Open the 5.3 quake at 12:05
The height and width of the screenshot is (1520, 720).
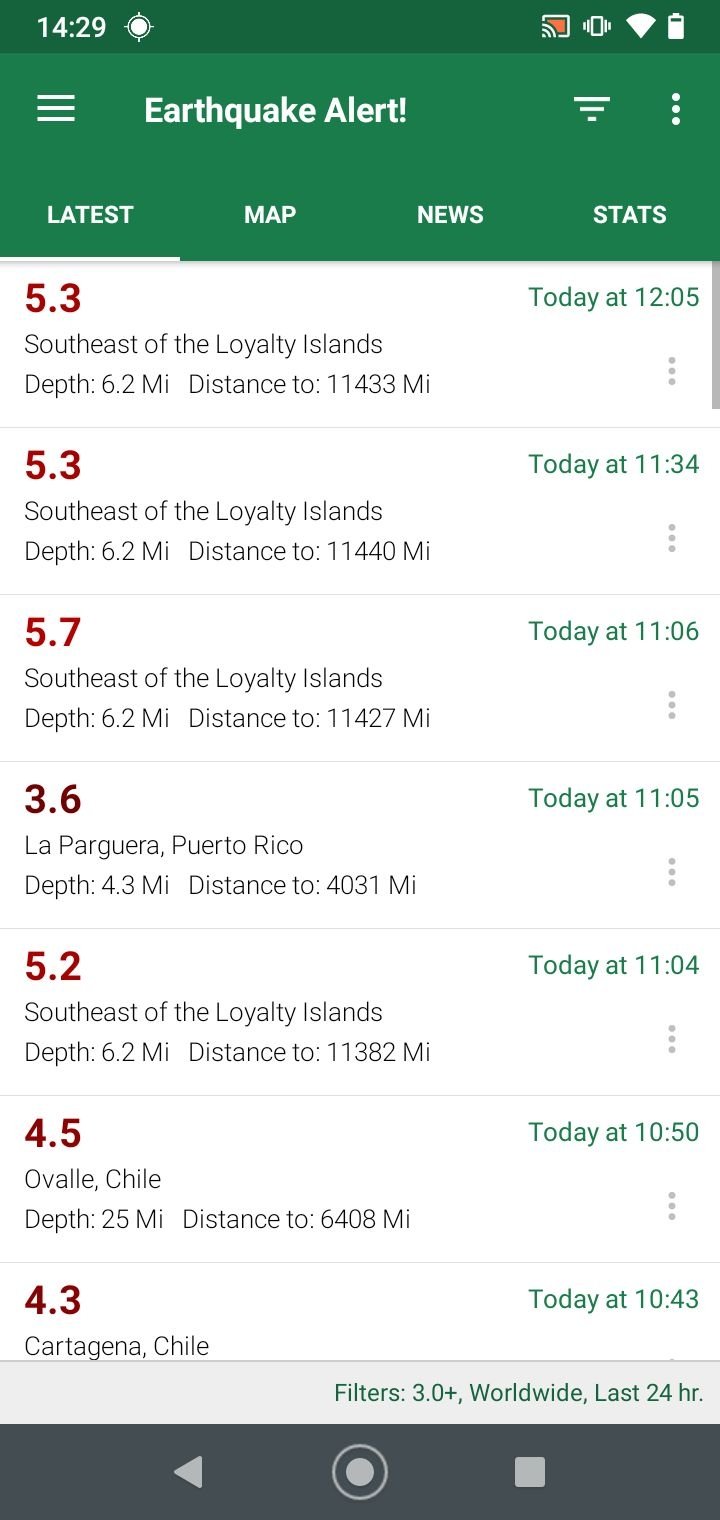360,344
